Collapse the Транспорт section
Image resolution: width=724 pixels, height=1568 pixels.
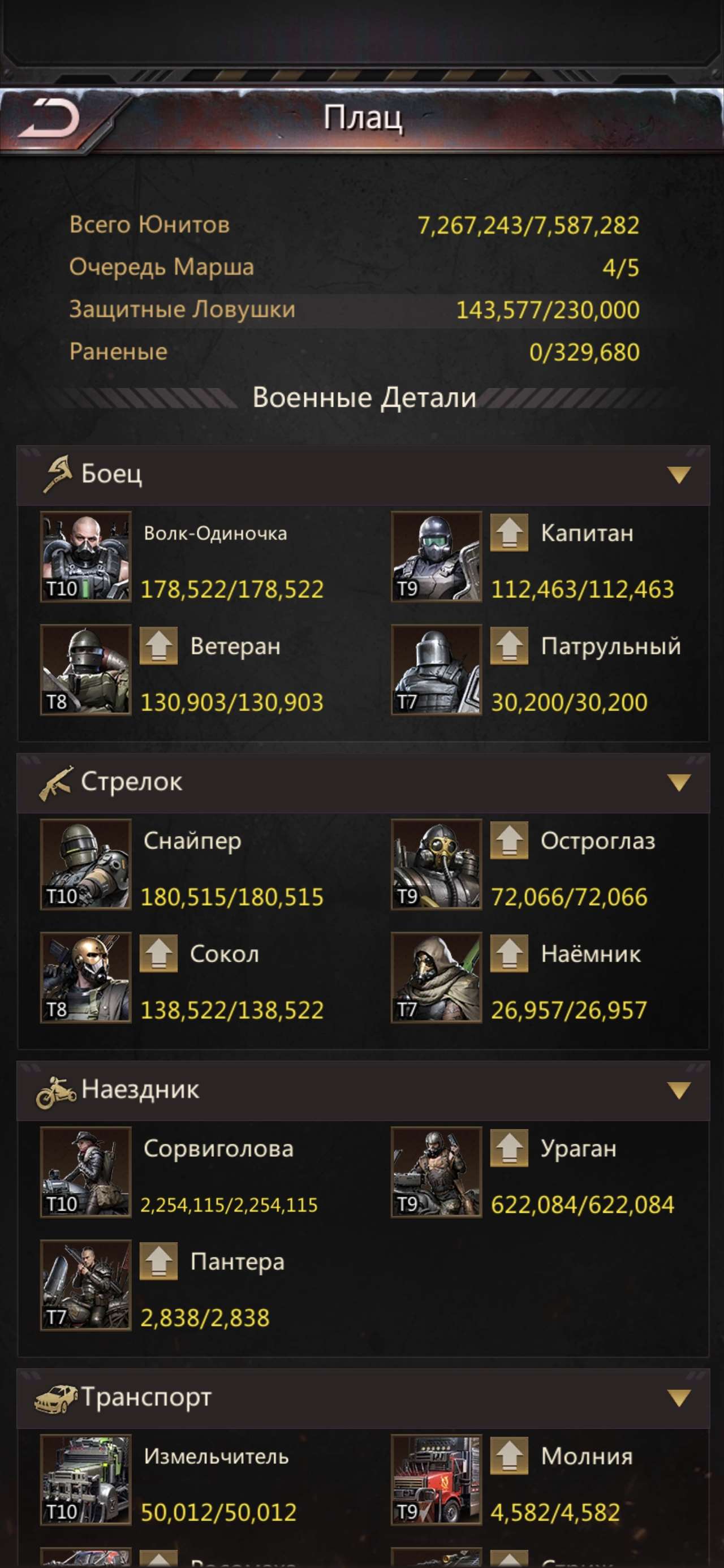tap(678, 1398)
